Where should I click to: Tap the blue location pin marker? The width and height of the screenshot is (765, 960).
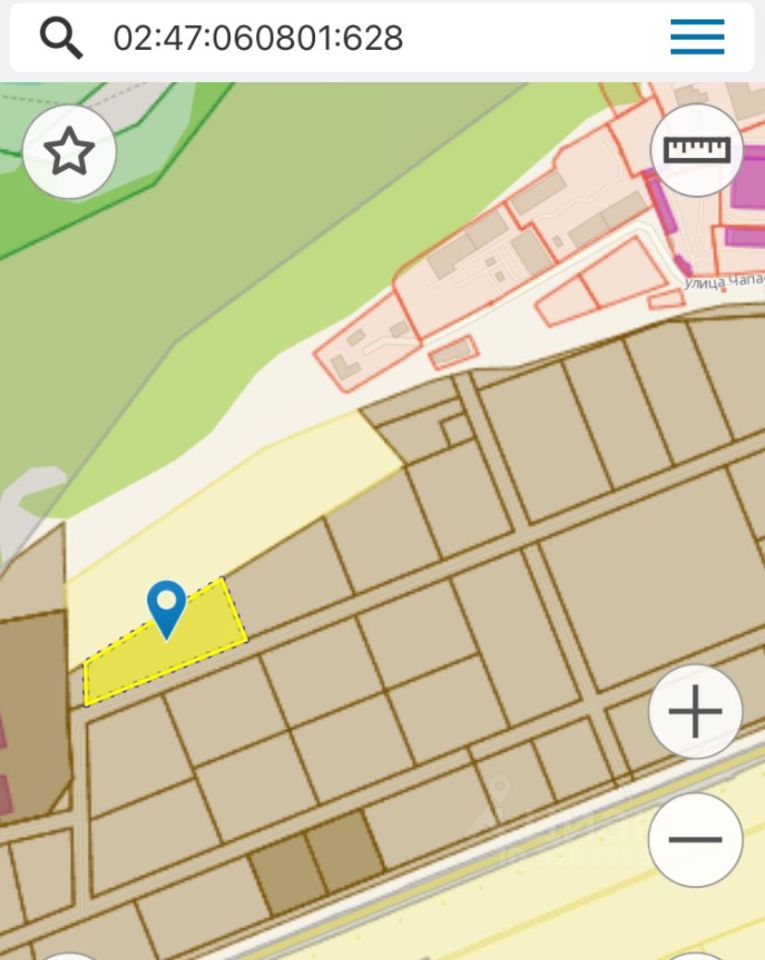(166, 605)
